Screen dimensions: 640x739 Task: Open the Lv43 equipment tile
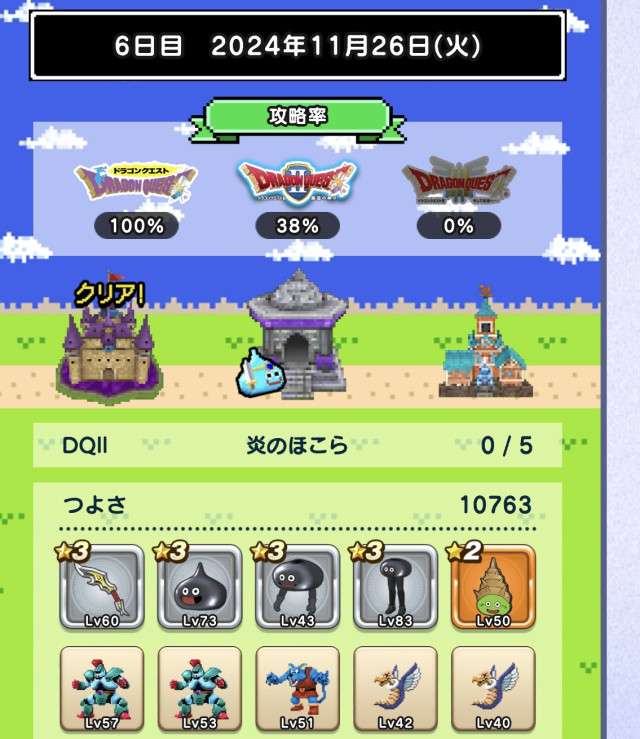297,587
